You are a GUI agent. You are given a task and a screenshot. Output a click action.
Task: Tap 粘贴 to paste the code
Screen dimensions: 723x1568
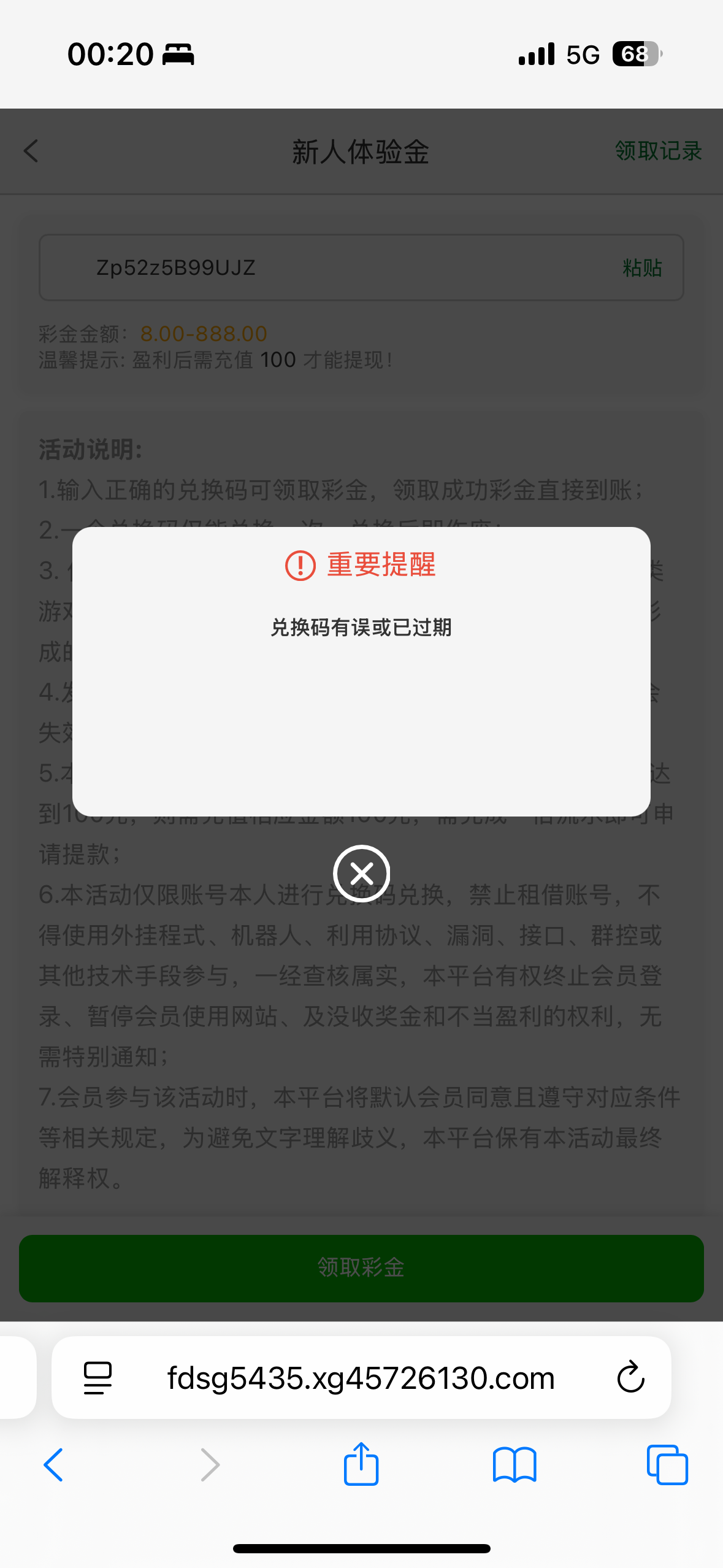tap(642, 268)
